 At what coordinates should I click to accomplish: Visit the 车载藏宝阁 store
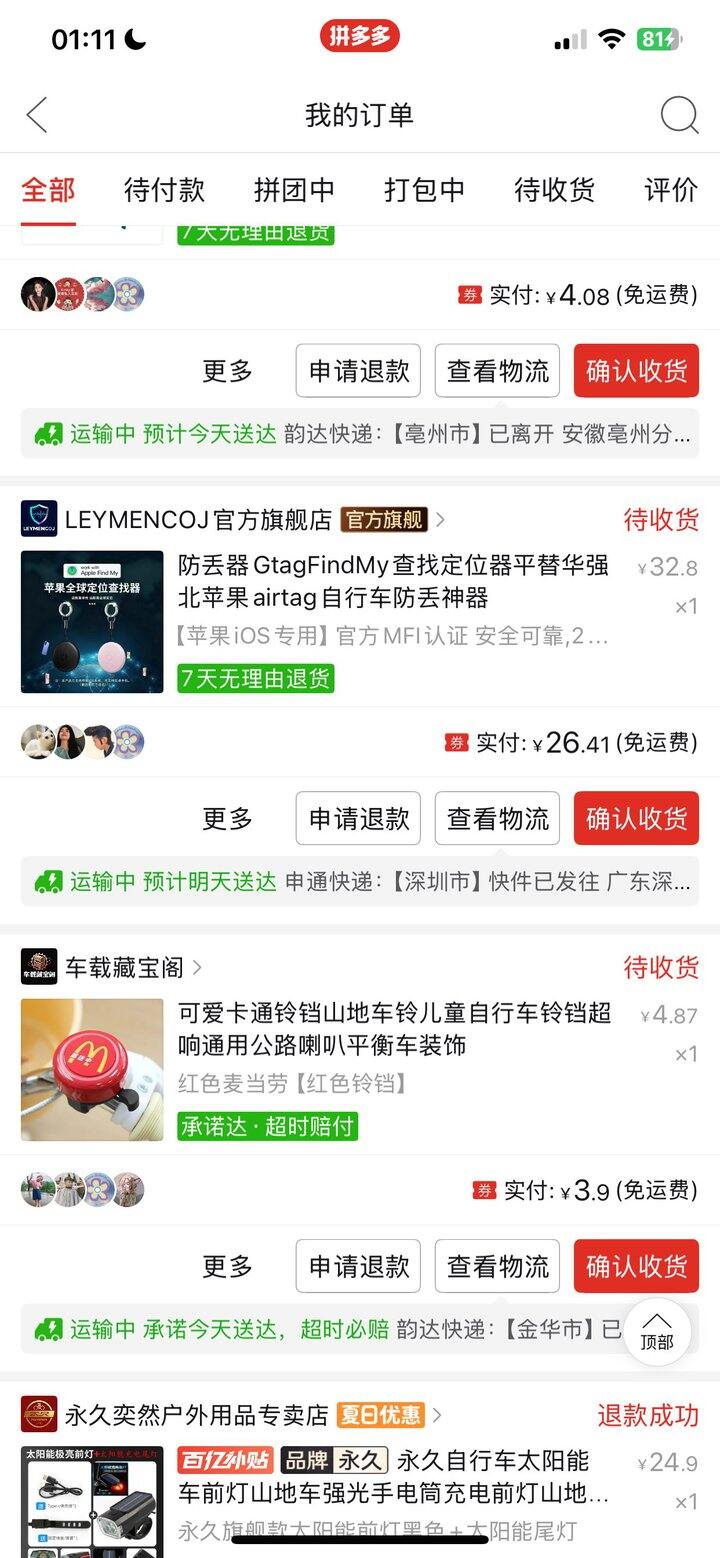click(x=124, y=967)
